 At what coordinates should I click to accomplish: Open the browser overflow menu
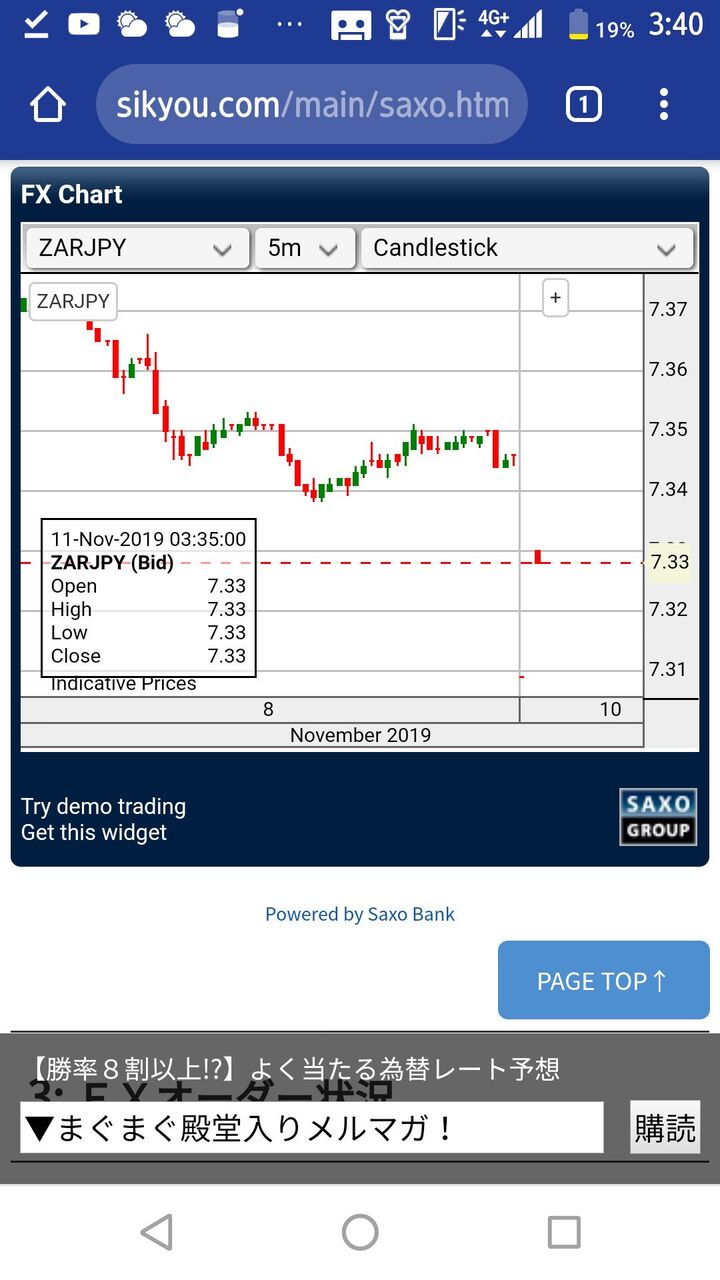tap(663, 104)
